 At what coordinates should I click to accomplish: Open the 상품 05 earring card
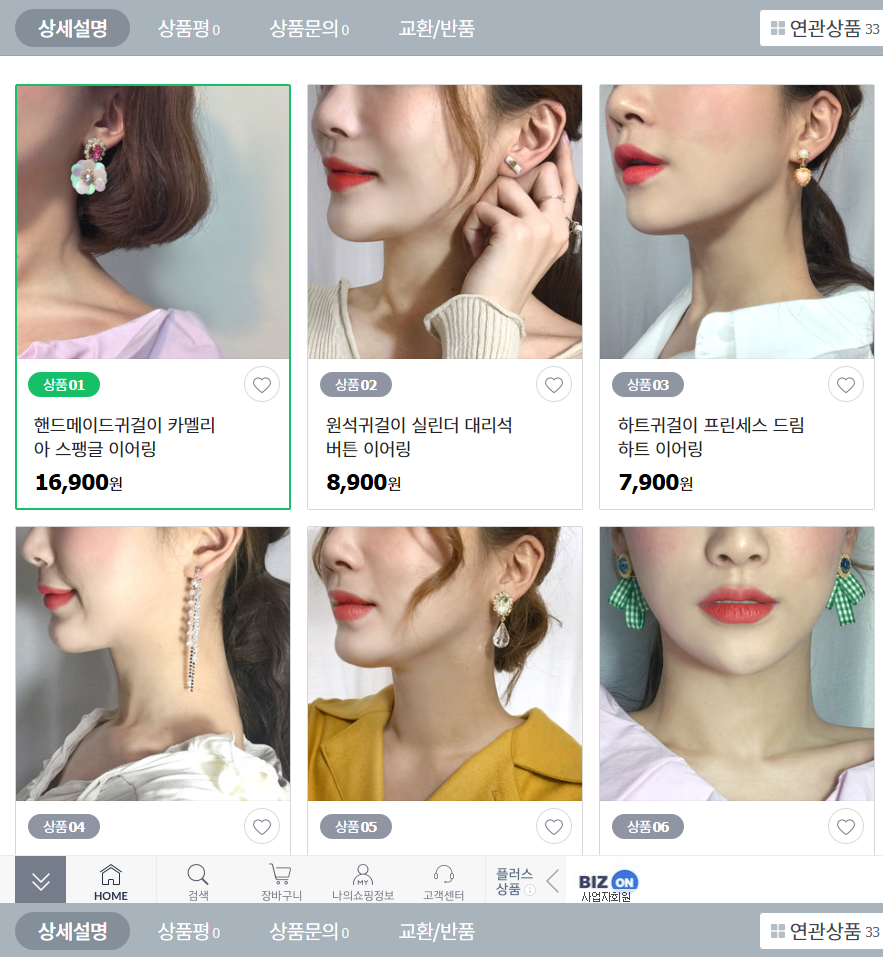[x=445, y=664]
